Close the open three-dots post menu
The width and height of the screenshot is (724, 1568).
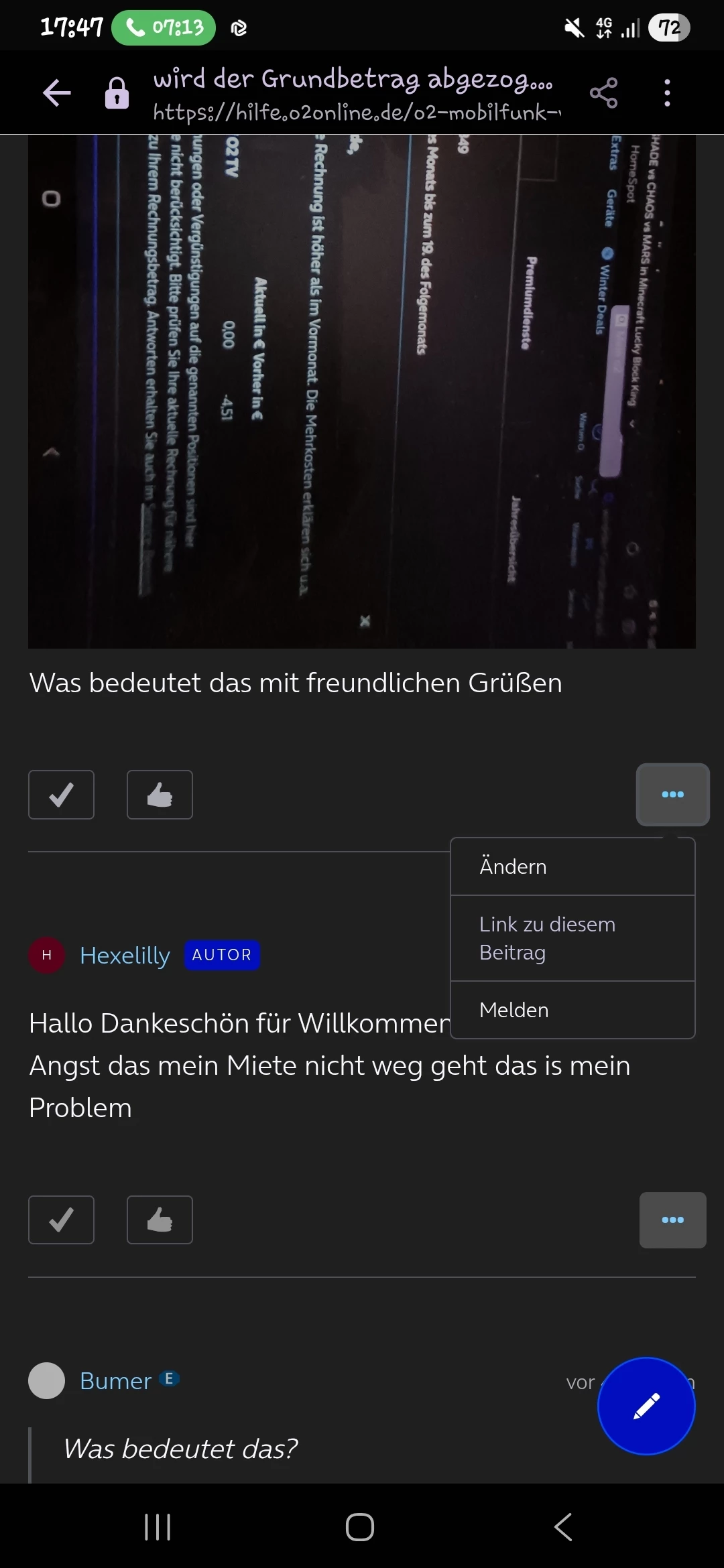[672, 795]
